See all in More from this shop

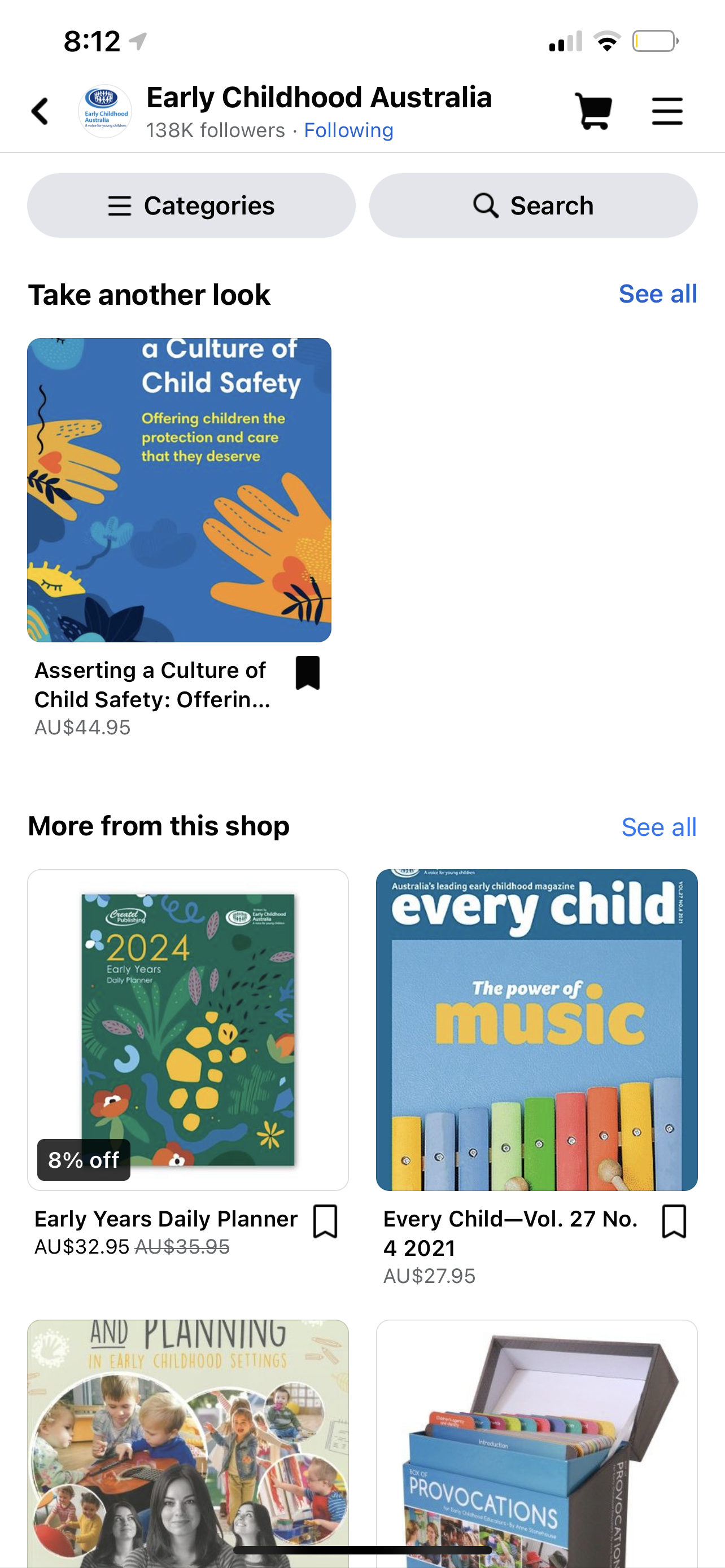coord(658,827)
